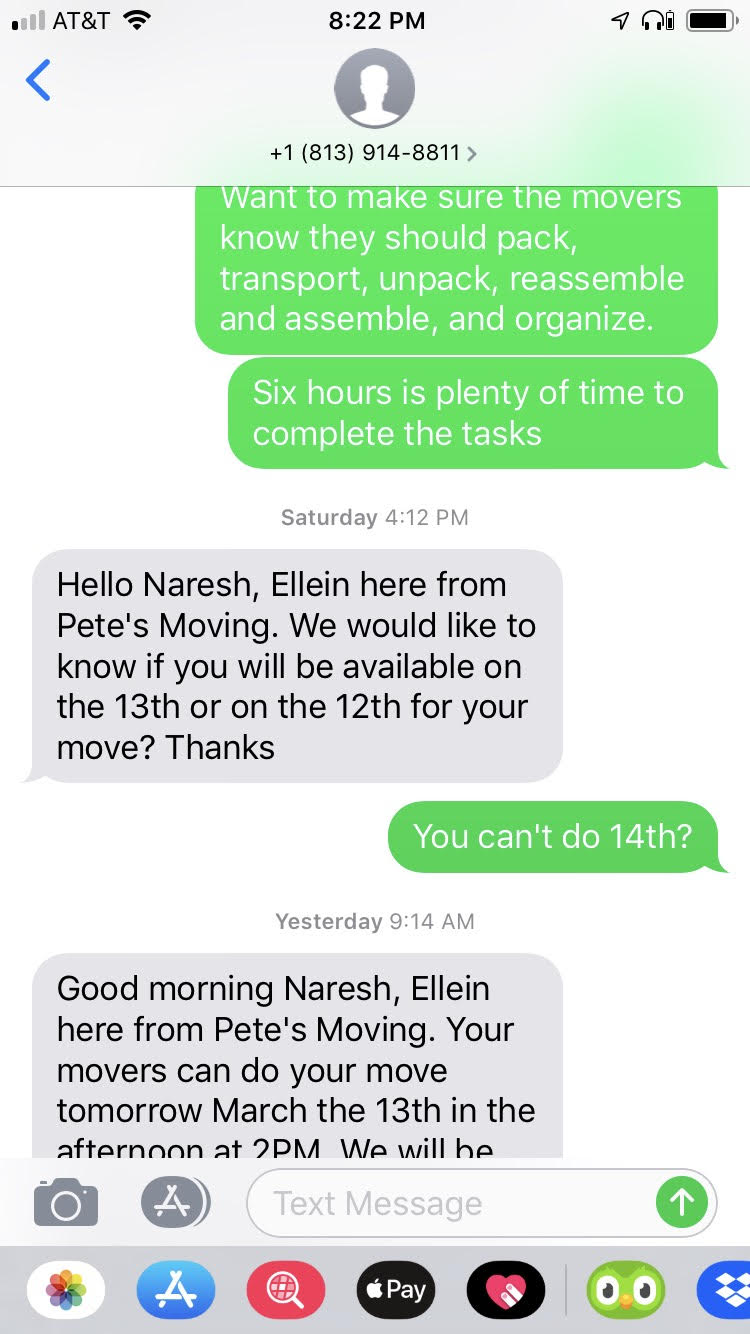Open the heart Digital Touch app

[506, 1290]
